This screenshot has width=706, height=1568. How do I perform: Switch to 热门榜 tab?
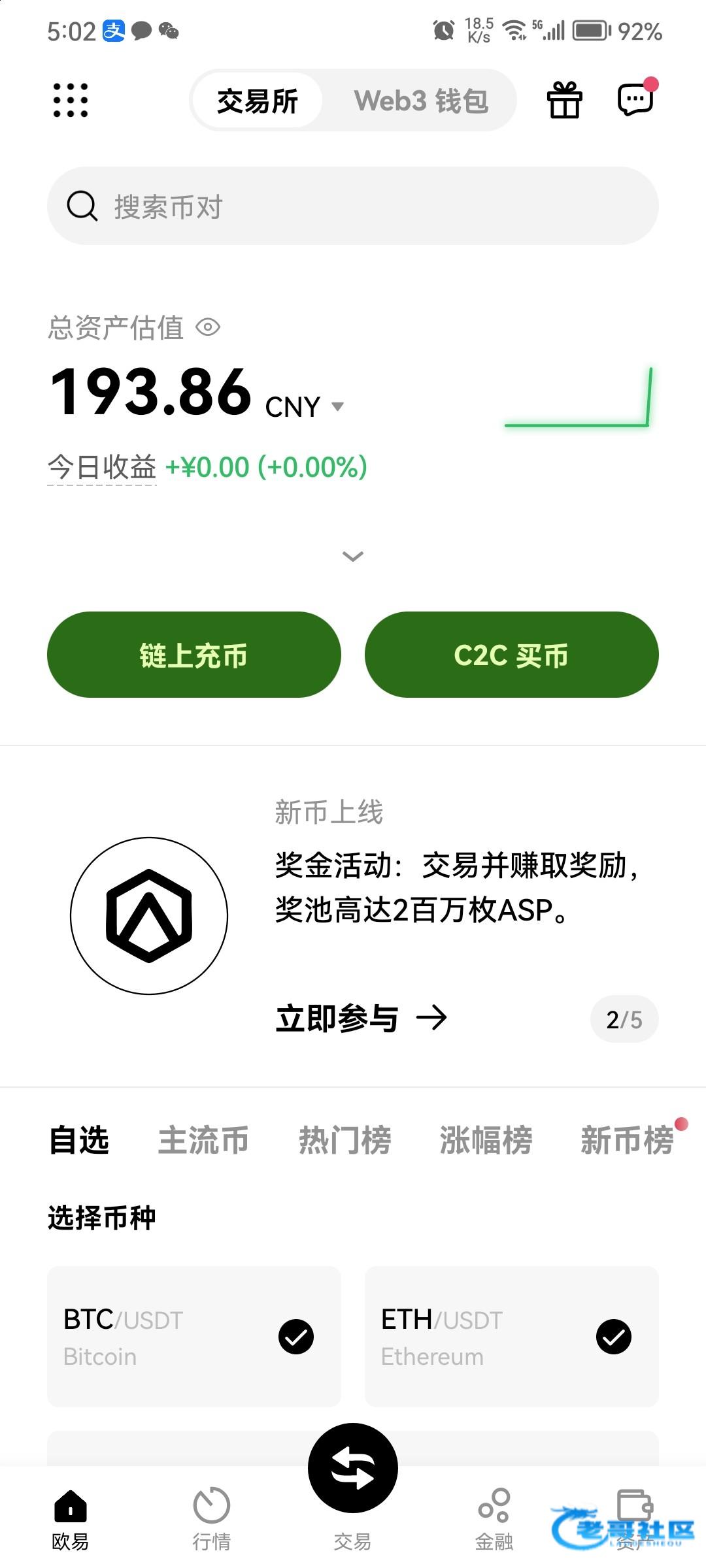point(345,1141)
